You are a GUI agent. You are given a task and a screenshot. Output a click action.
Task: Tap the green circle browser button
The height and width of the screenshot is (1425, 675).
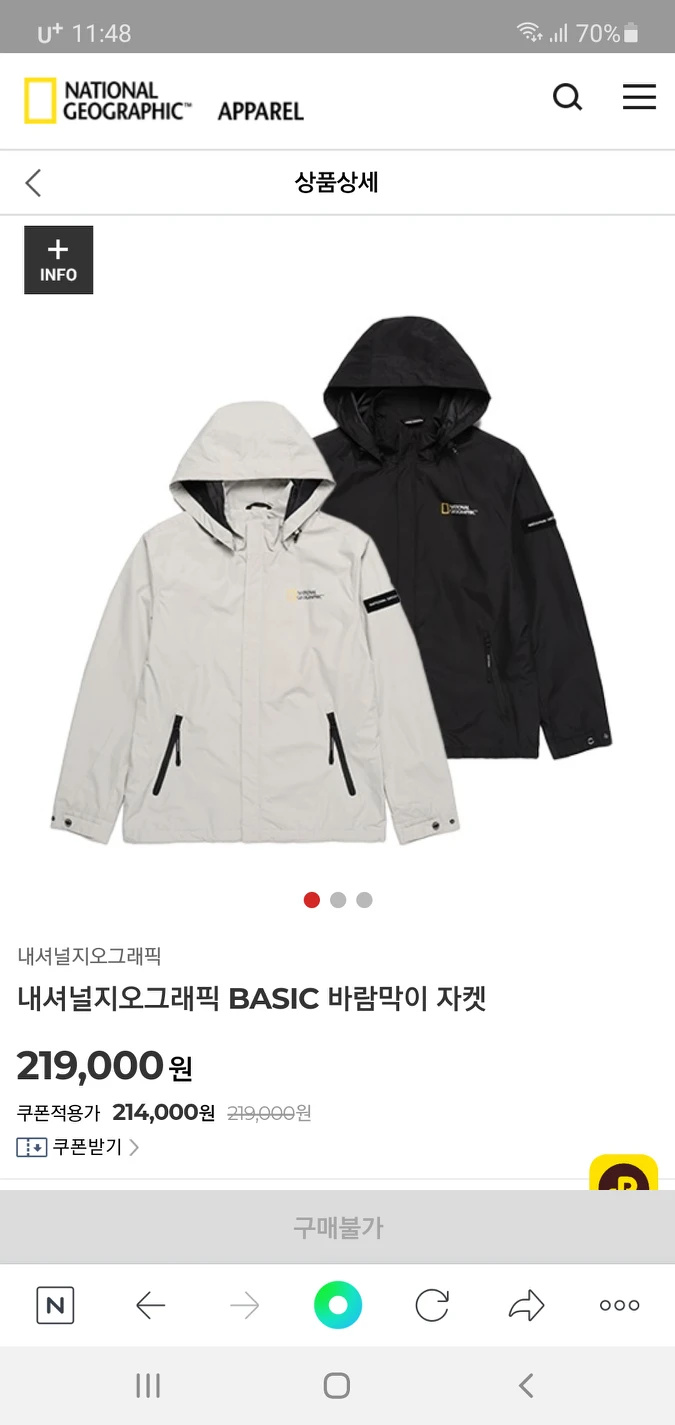point(337,1305)
